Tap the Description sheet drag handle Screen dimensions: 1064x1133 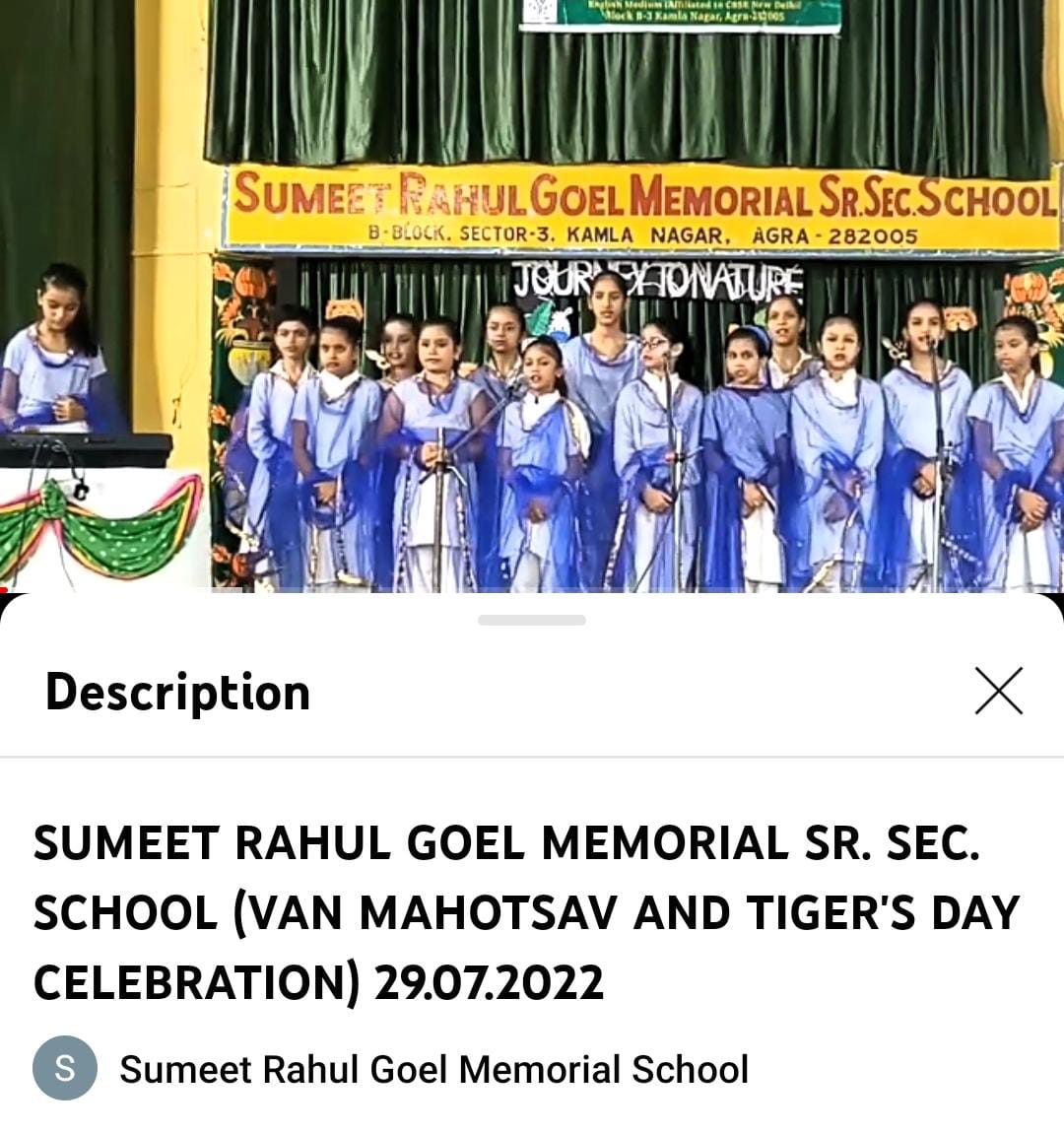(532, 620)
